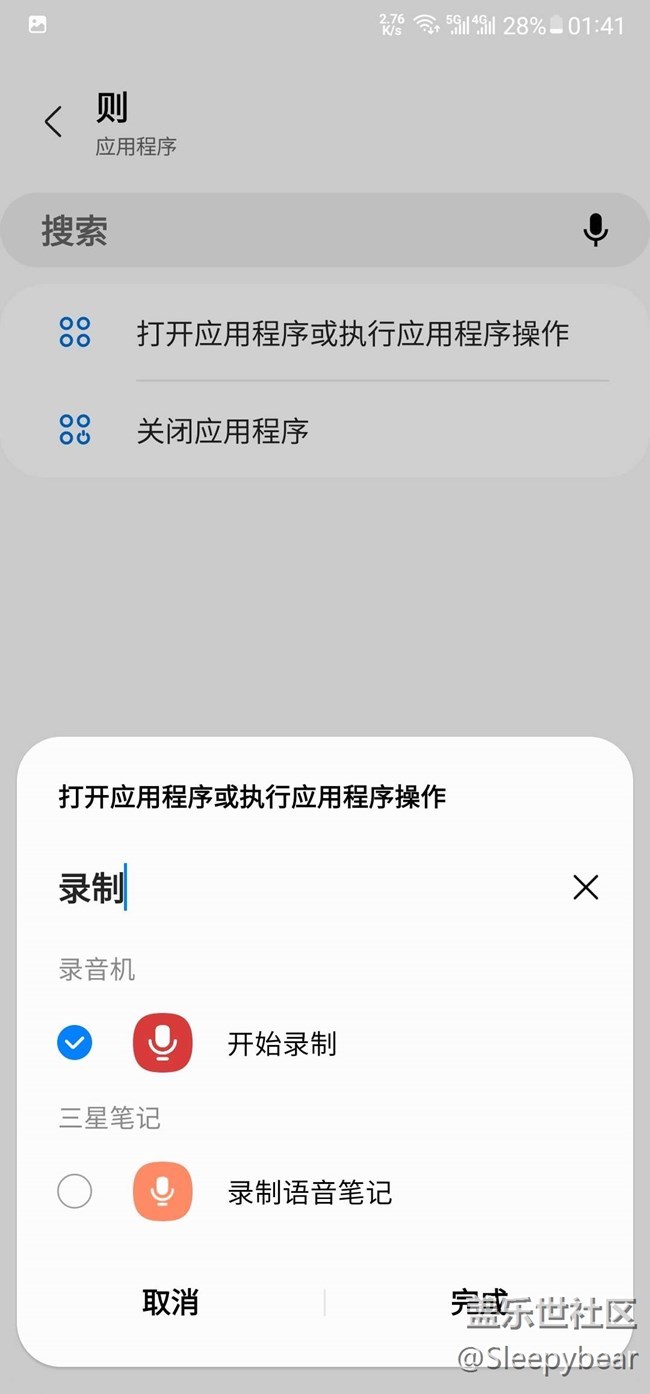
Task: Start voice search with the microphone icon
Action: pyautogui.click(x=595, y=230)
